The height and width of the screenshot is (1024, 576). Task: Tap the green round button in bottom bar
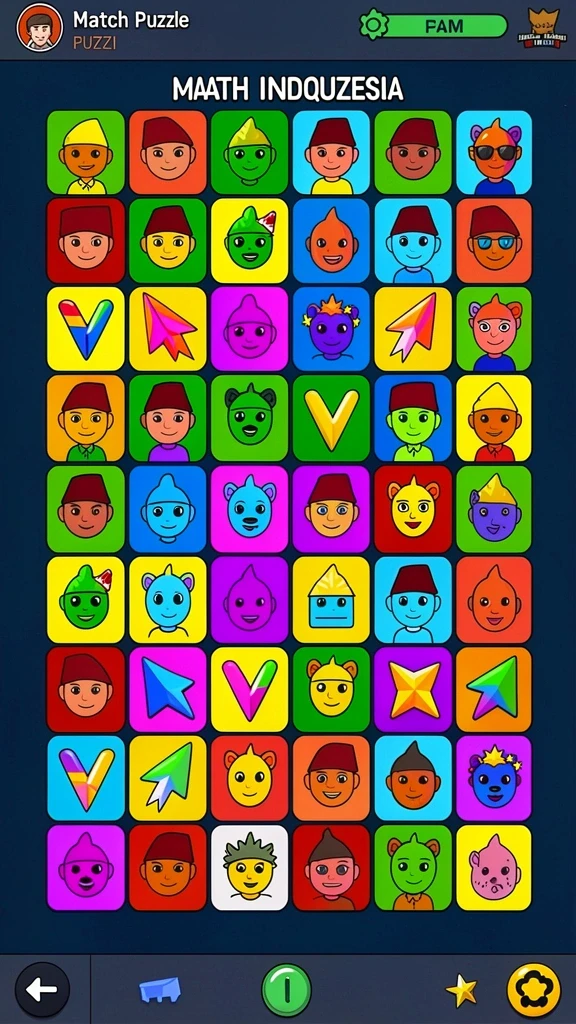(286, 990)
